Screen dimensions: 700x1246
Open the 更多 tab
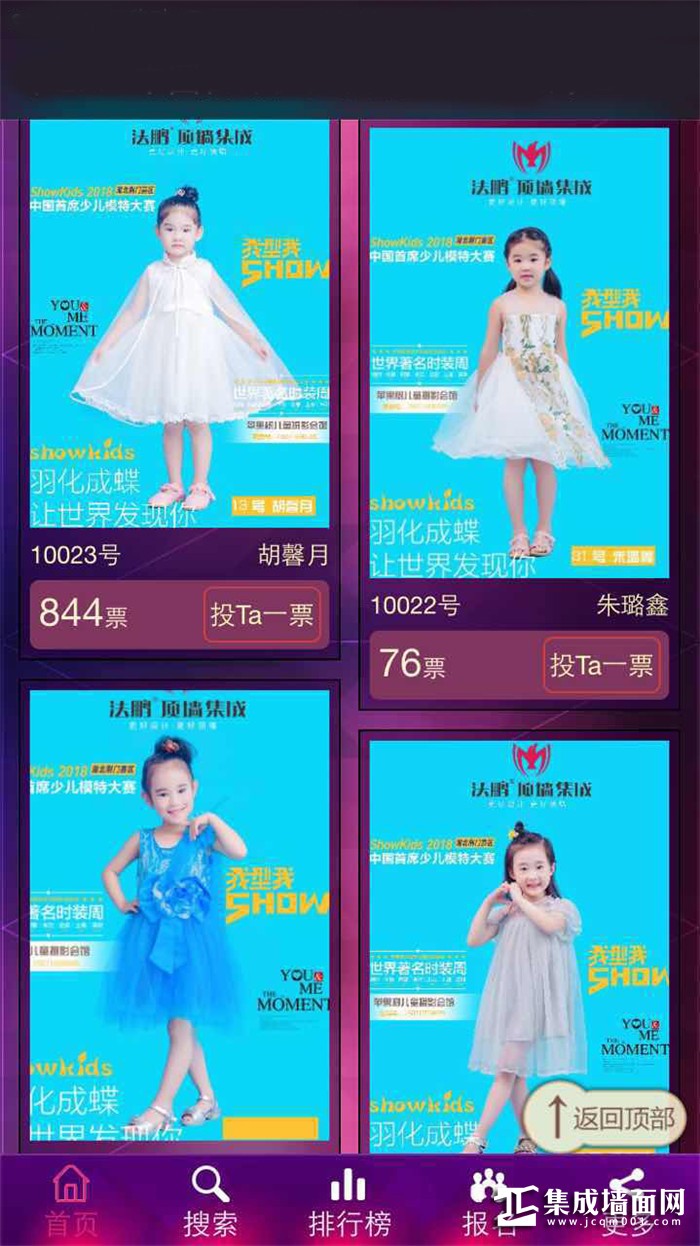pyautogui.click(x=627, y=1202)
